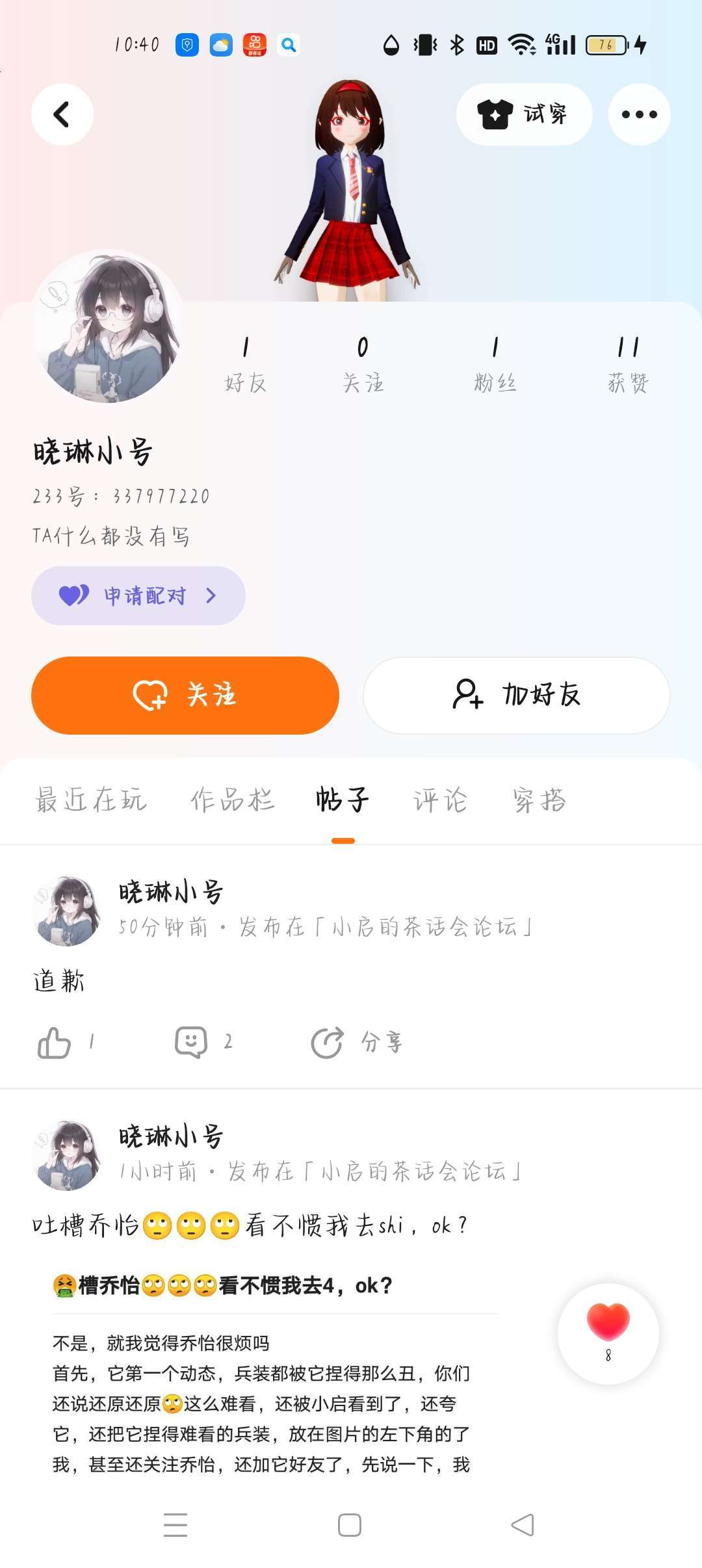Add user as friend via 加好友
This screenshot has width=702, height=1568.
click(516, 695)
